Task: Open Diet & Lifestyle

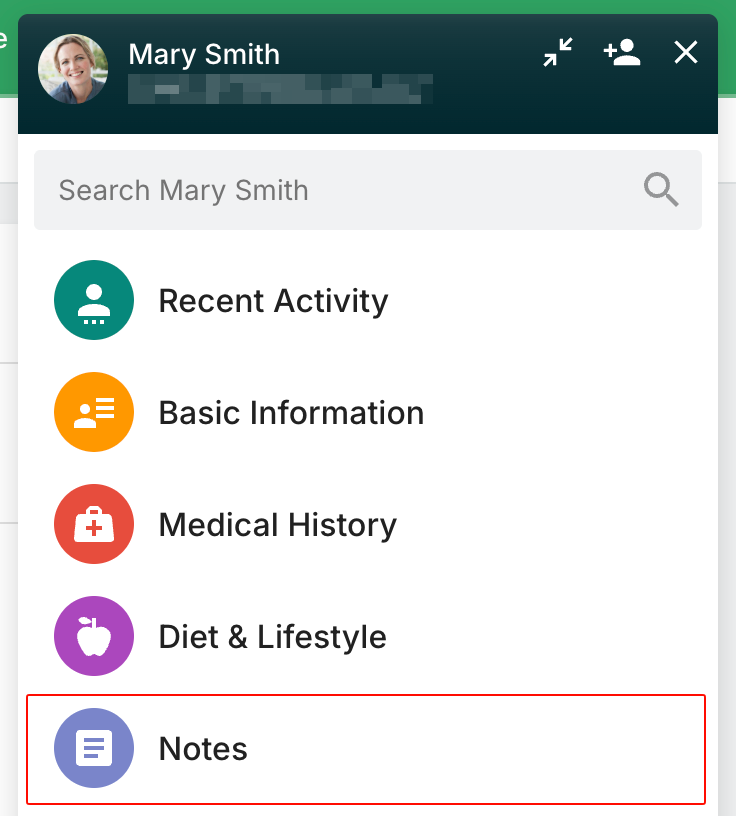Action: pyautogui.click(x=272, y=637)
